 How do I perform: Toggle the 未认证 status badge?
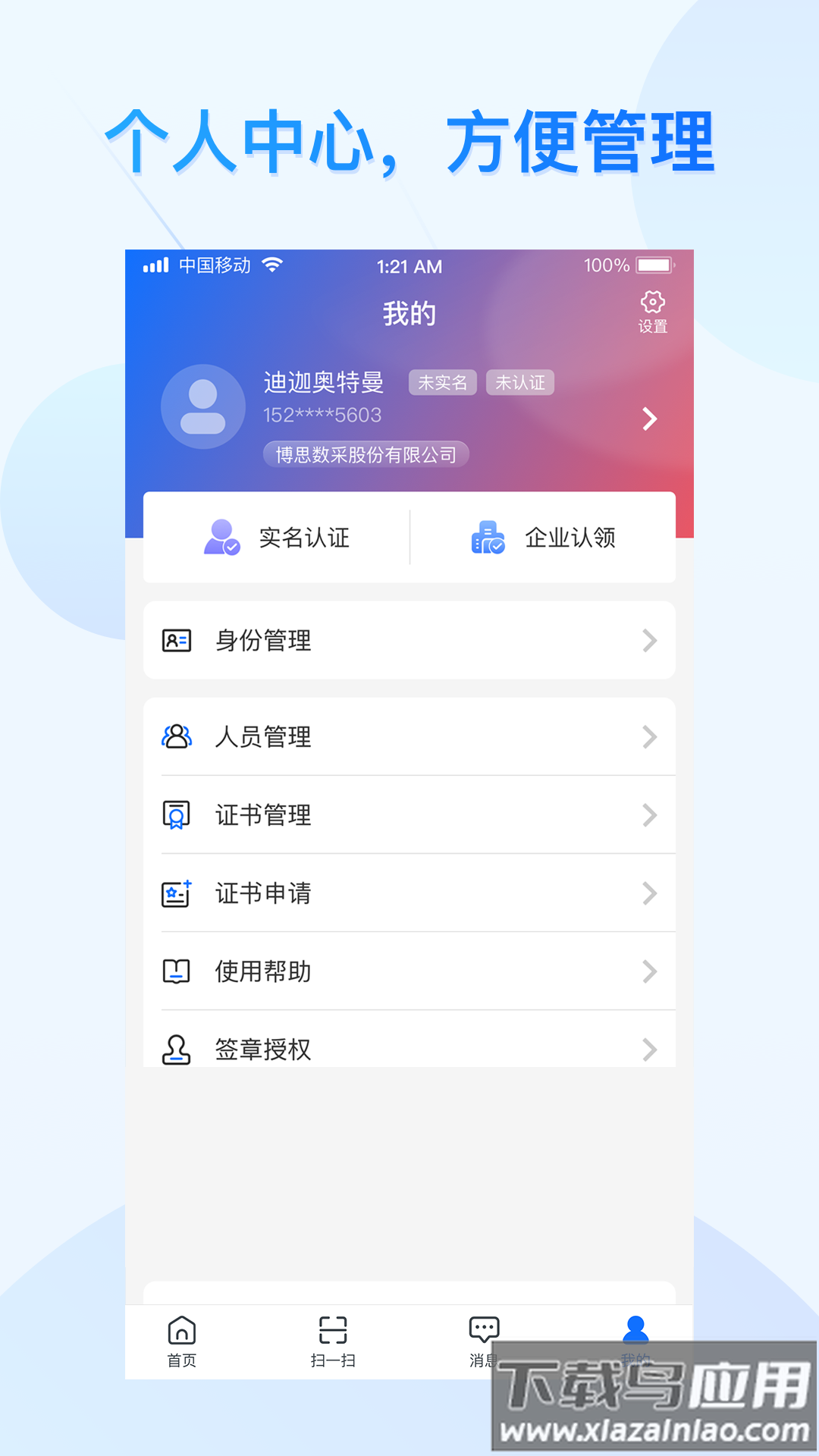pos(522,383)
